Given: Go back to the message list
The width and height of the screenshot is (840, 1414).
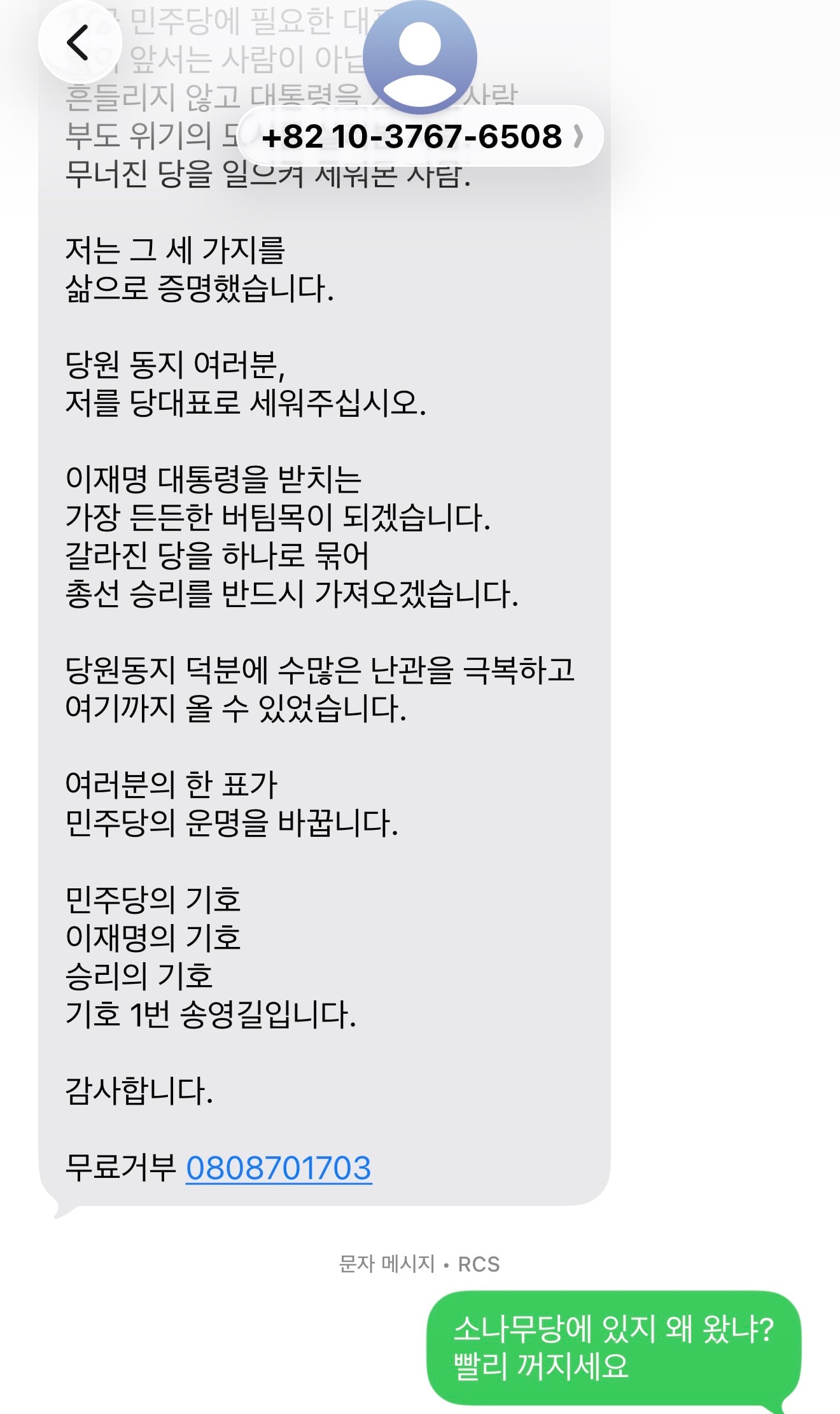Looking at the screenshot, I should click(x=79, y=42).
